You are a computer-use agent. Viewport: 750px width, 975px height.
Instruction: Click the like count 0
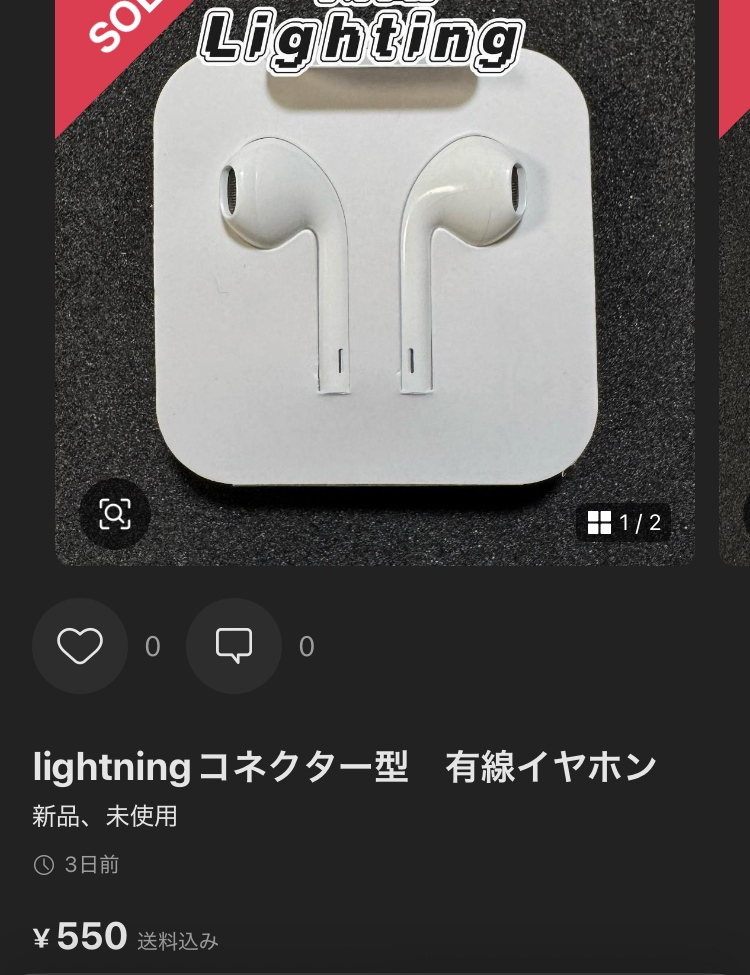point(152,646)
